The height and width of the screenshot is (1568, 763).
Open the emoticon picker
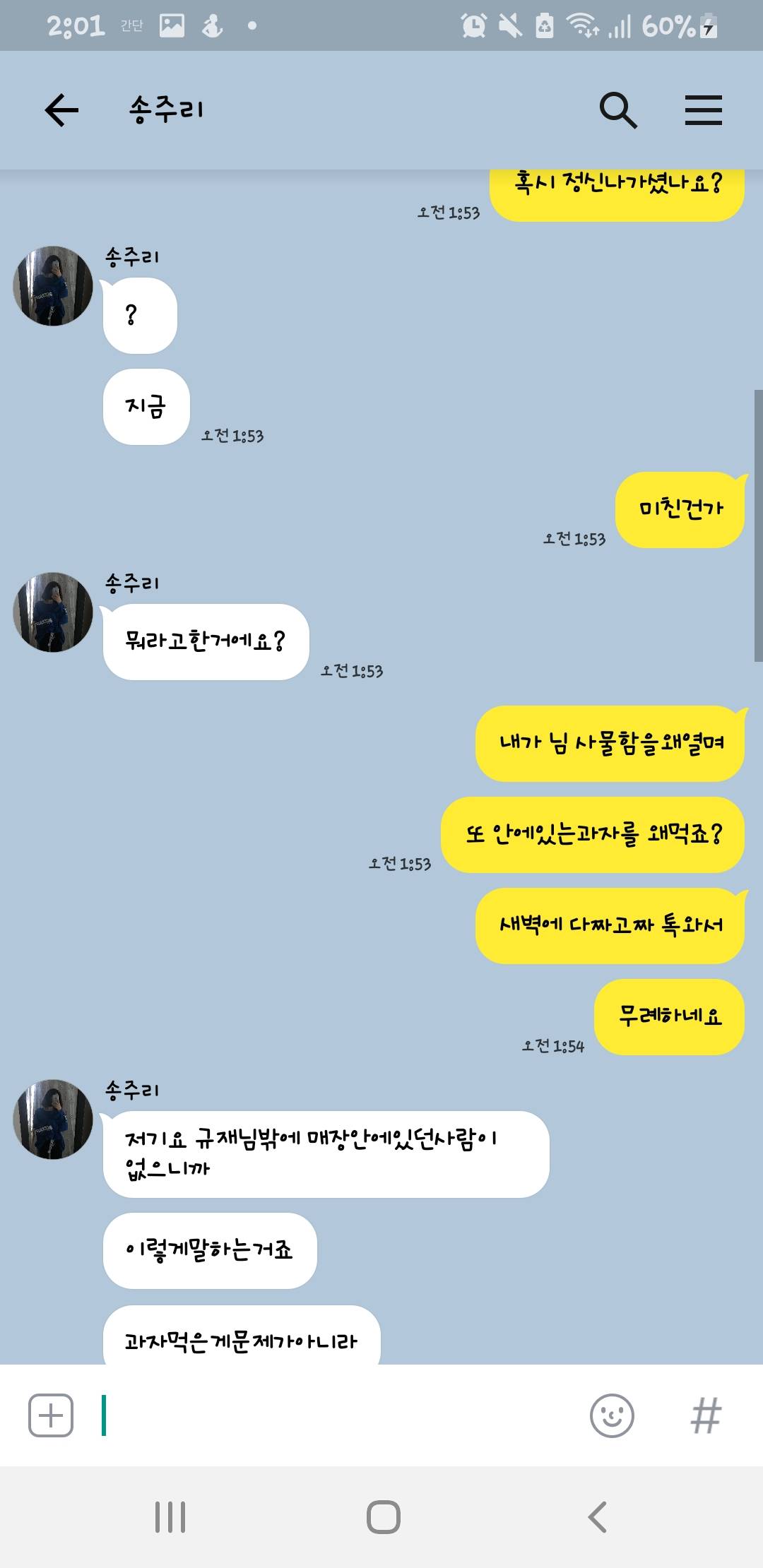click(612, 1415)
